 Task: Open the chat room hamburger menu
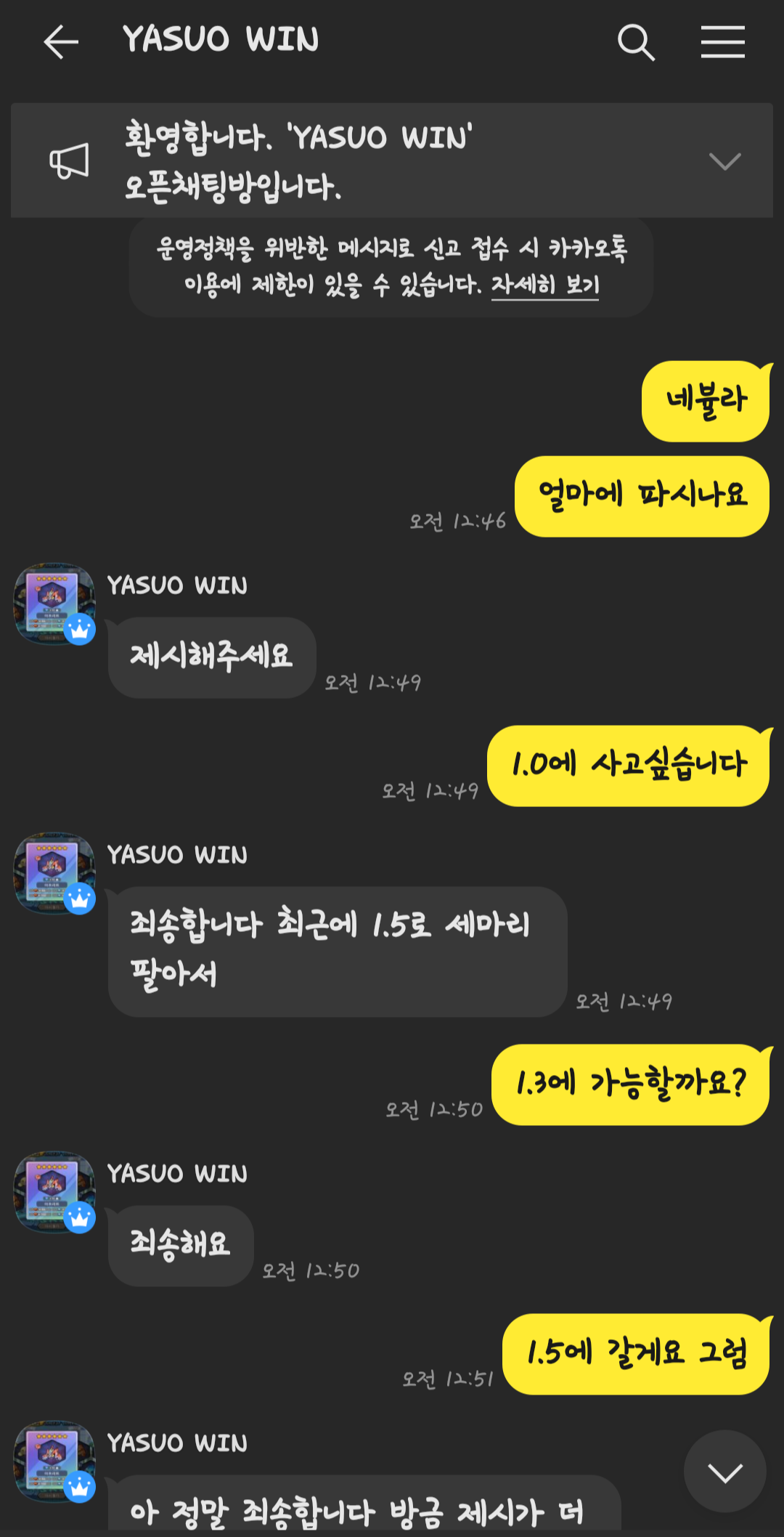722,42
